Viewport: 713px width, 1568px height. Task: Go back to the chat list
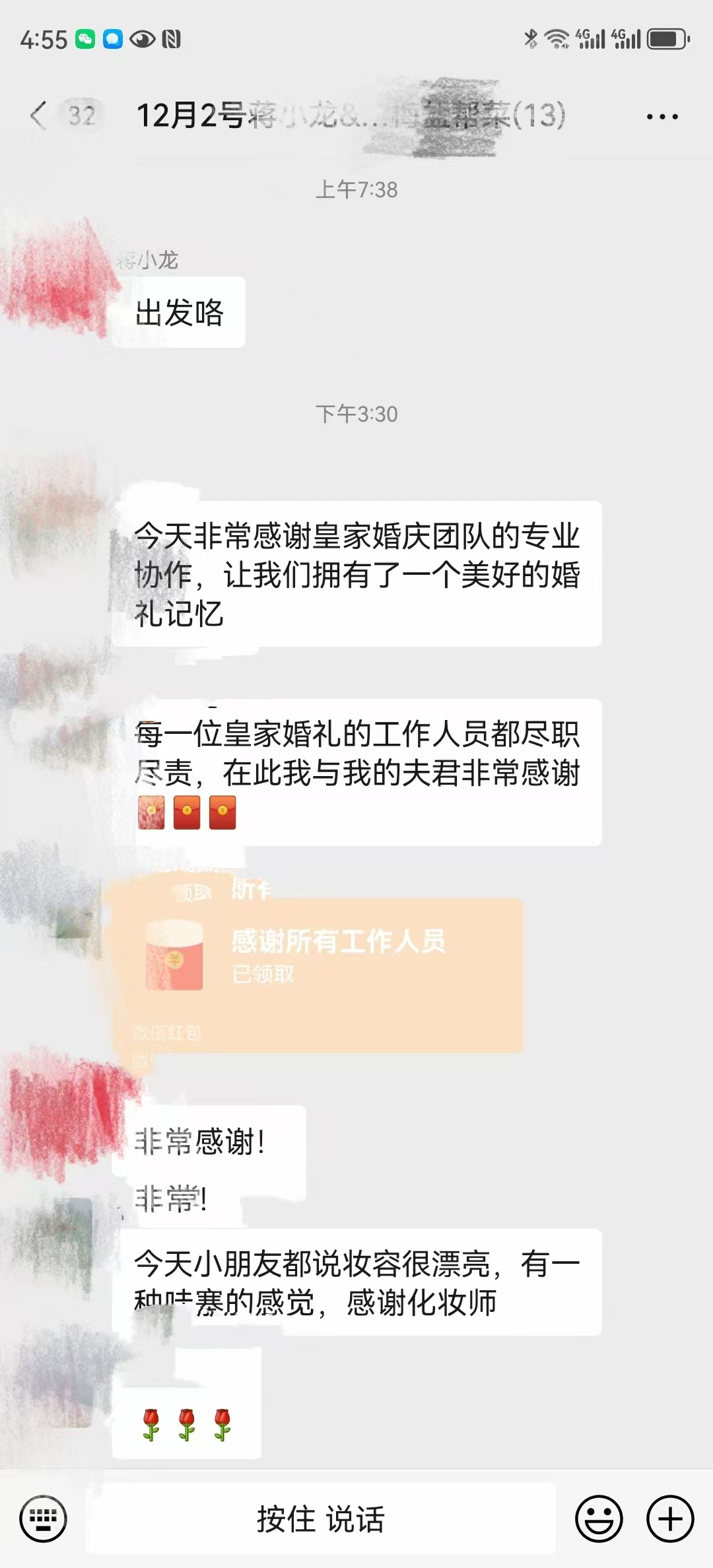point(40,115)
